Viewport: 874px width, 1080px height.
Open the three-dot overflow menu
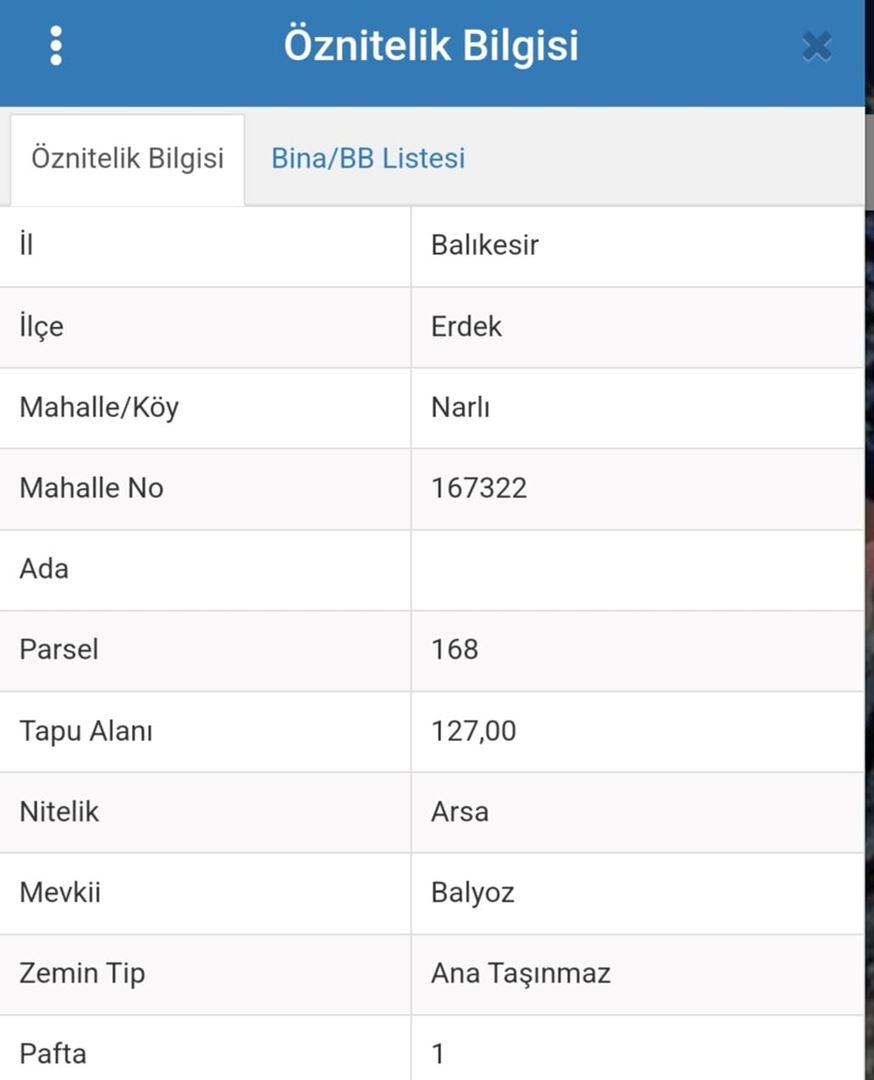tap(56, 46)
